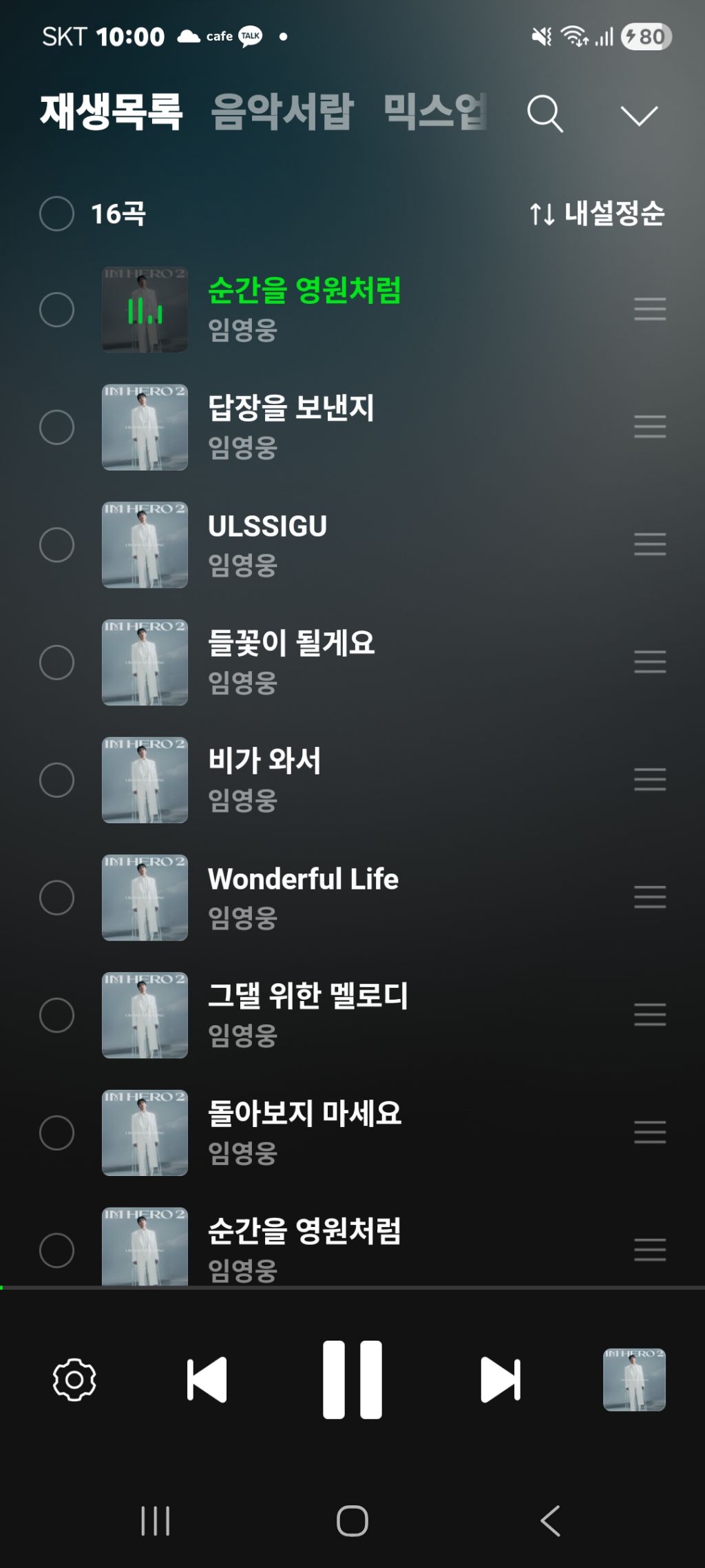Pause the current song

tap(352, 1380)
